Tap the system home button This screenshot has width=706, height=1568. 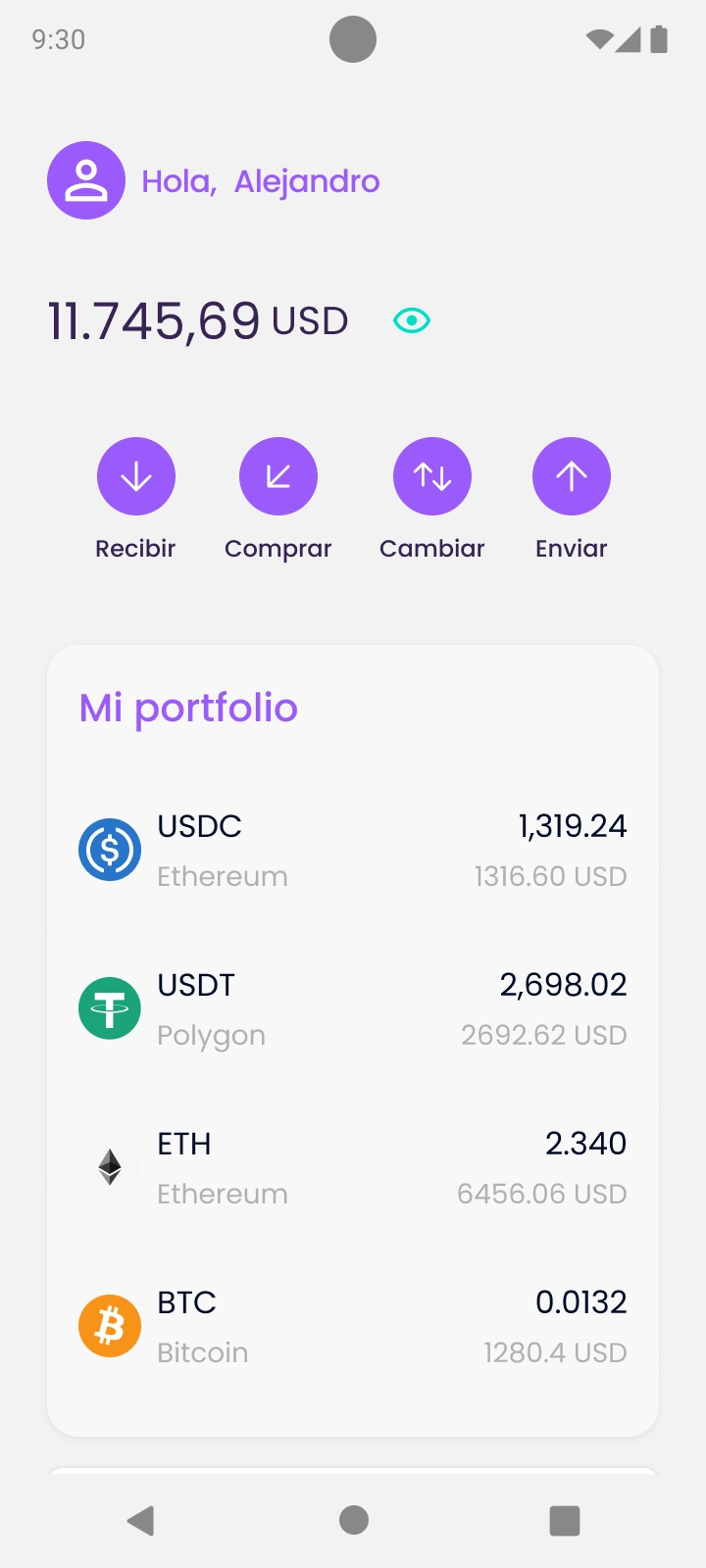coord(353,1520)
